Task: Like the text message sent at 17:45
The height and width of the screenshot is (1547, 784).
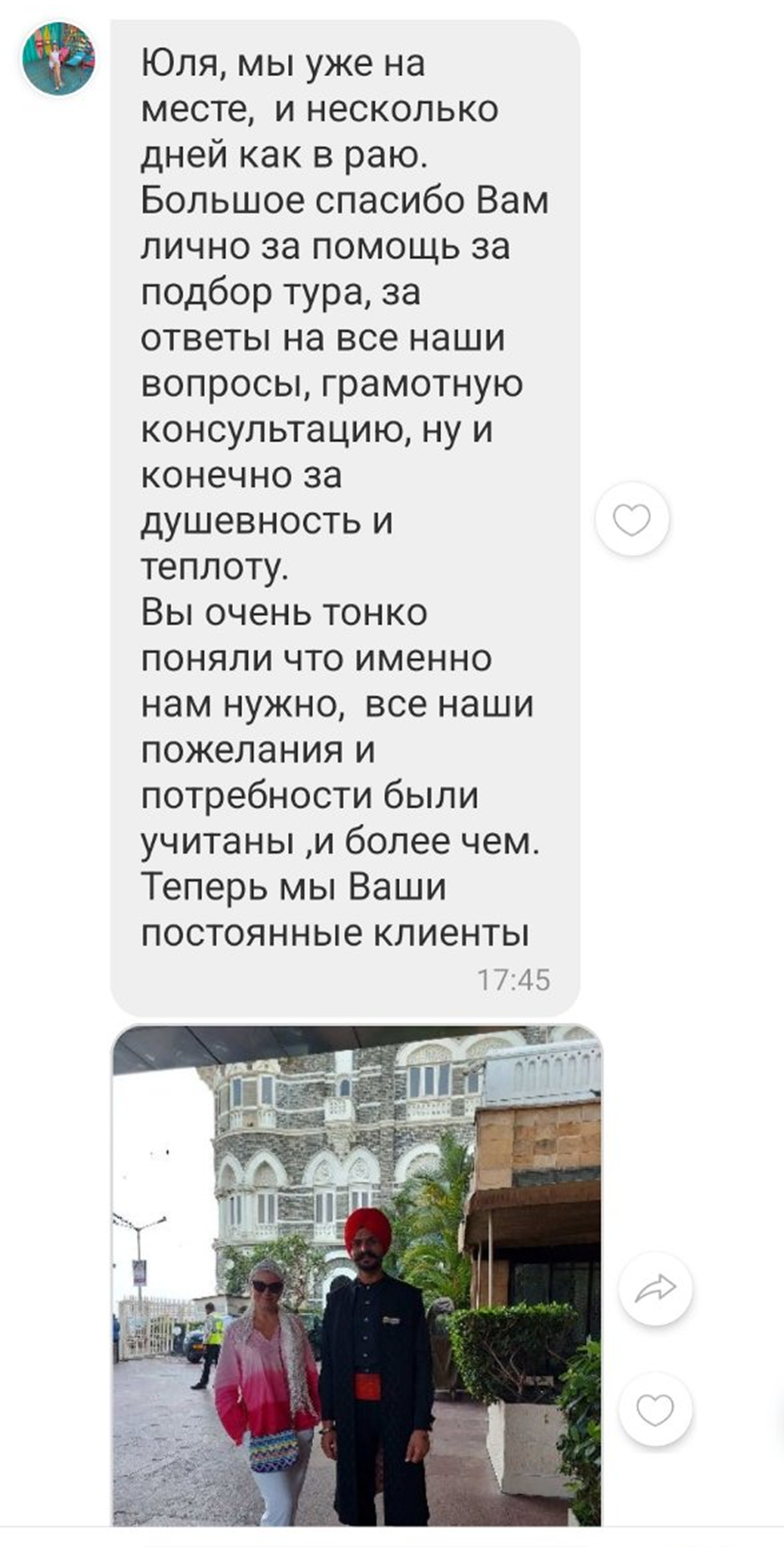Action: pos(632,519)
